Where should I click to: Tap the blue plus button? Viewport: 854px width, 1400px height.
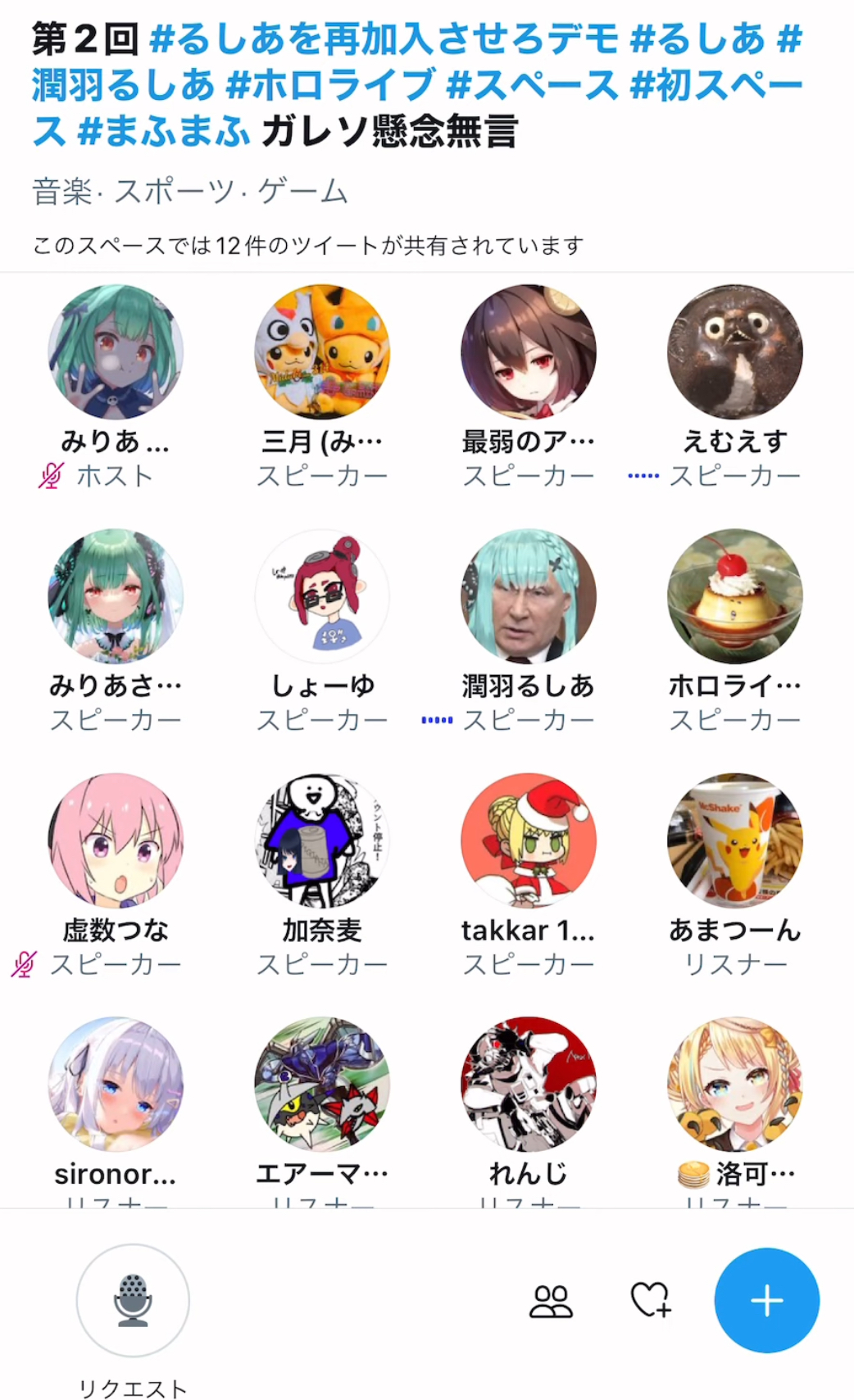(x=766, y=1300)
